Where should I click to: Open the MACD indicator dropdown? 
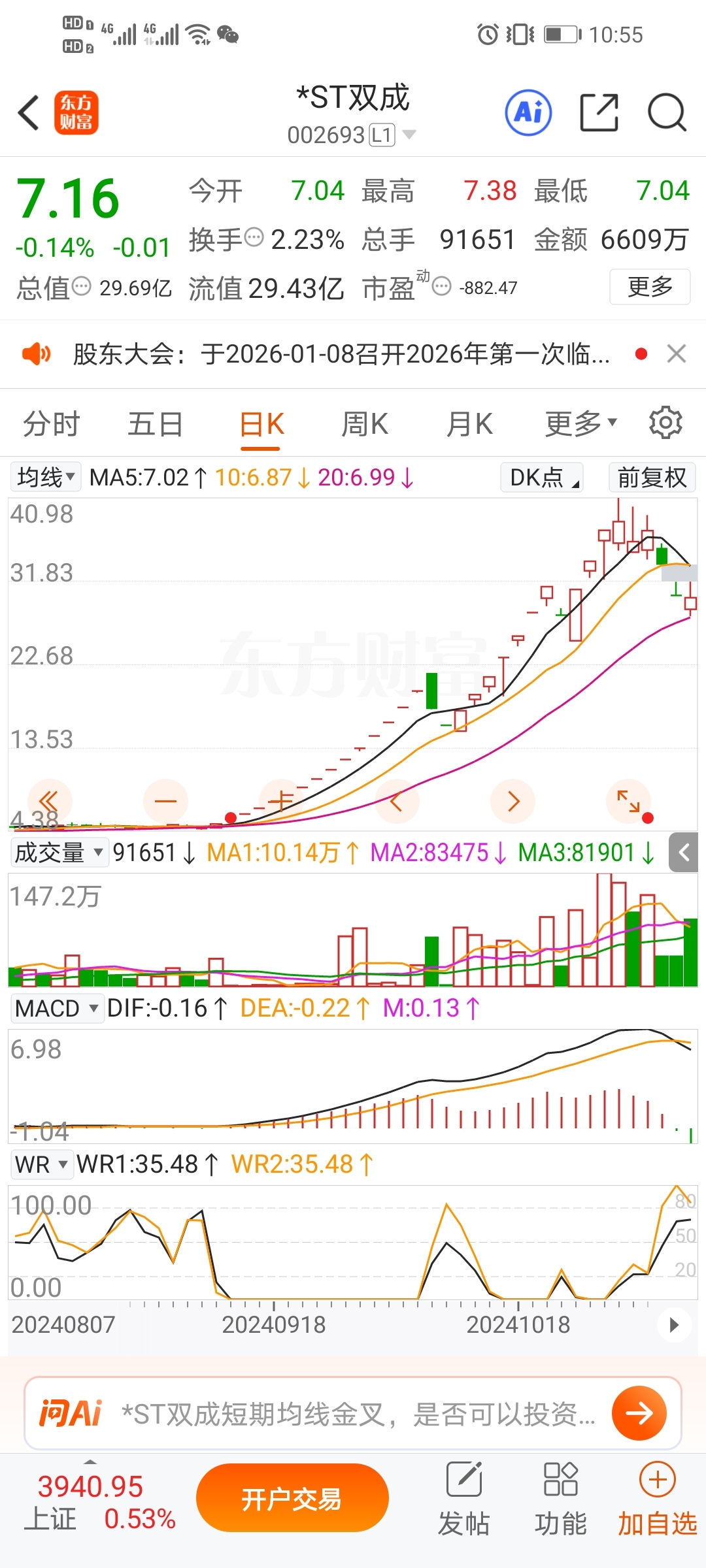point(58,1008)
